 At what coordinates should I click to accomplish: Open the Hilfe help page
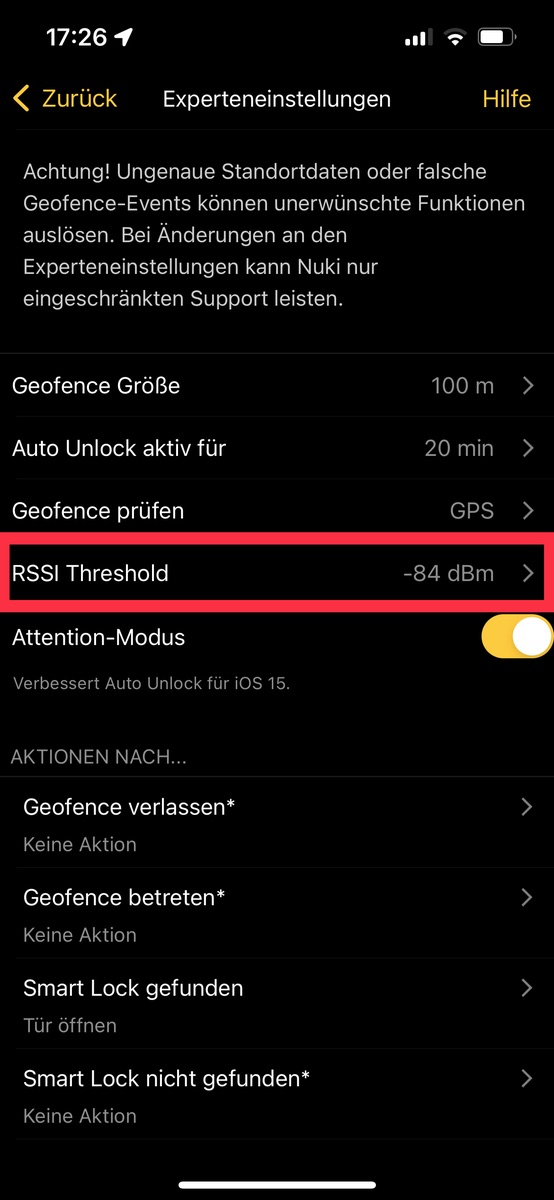click(x=506, y=99)
